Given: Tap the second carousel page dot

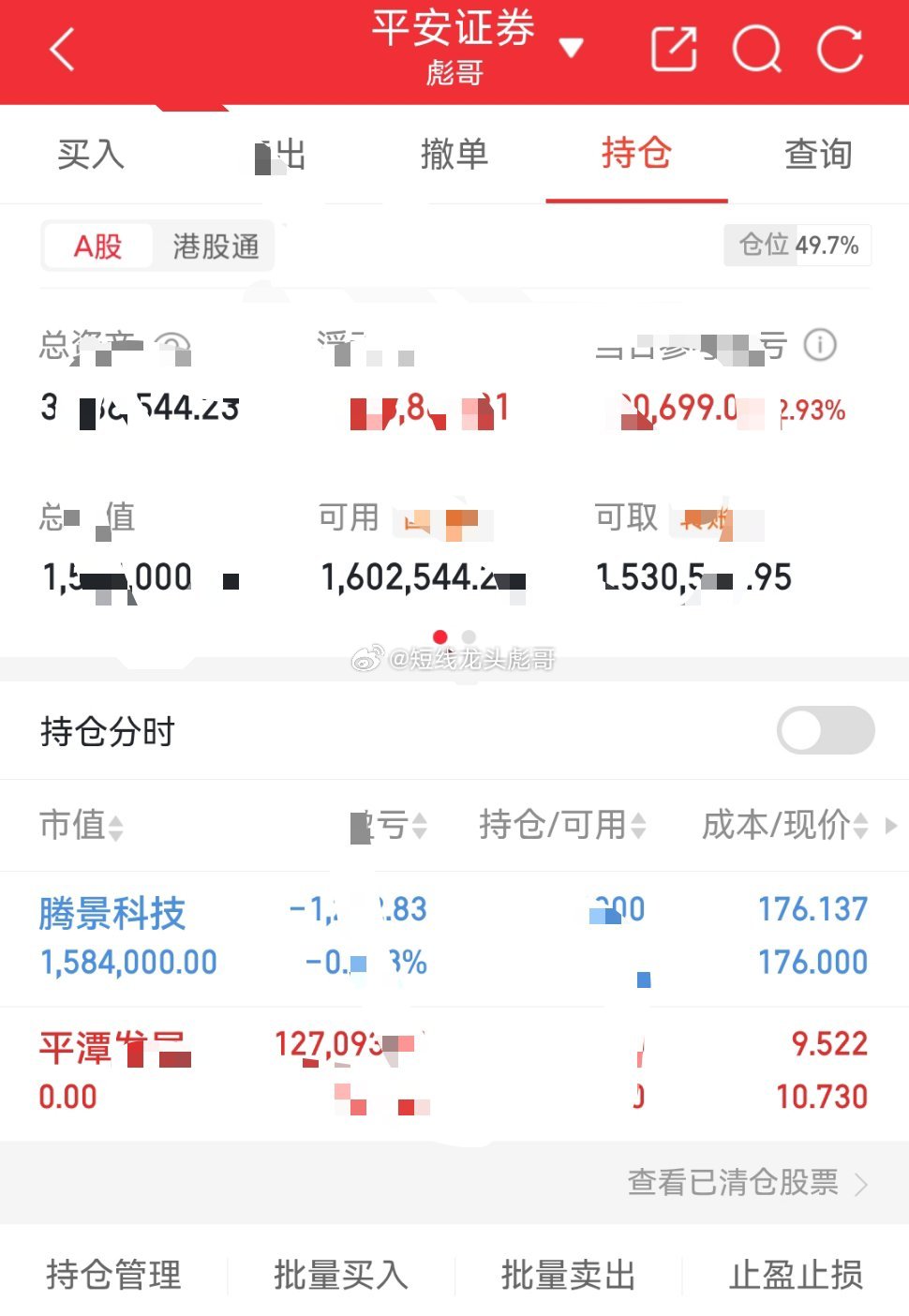Looking at the screenshot, I should click(x=468, y=636).
